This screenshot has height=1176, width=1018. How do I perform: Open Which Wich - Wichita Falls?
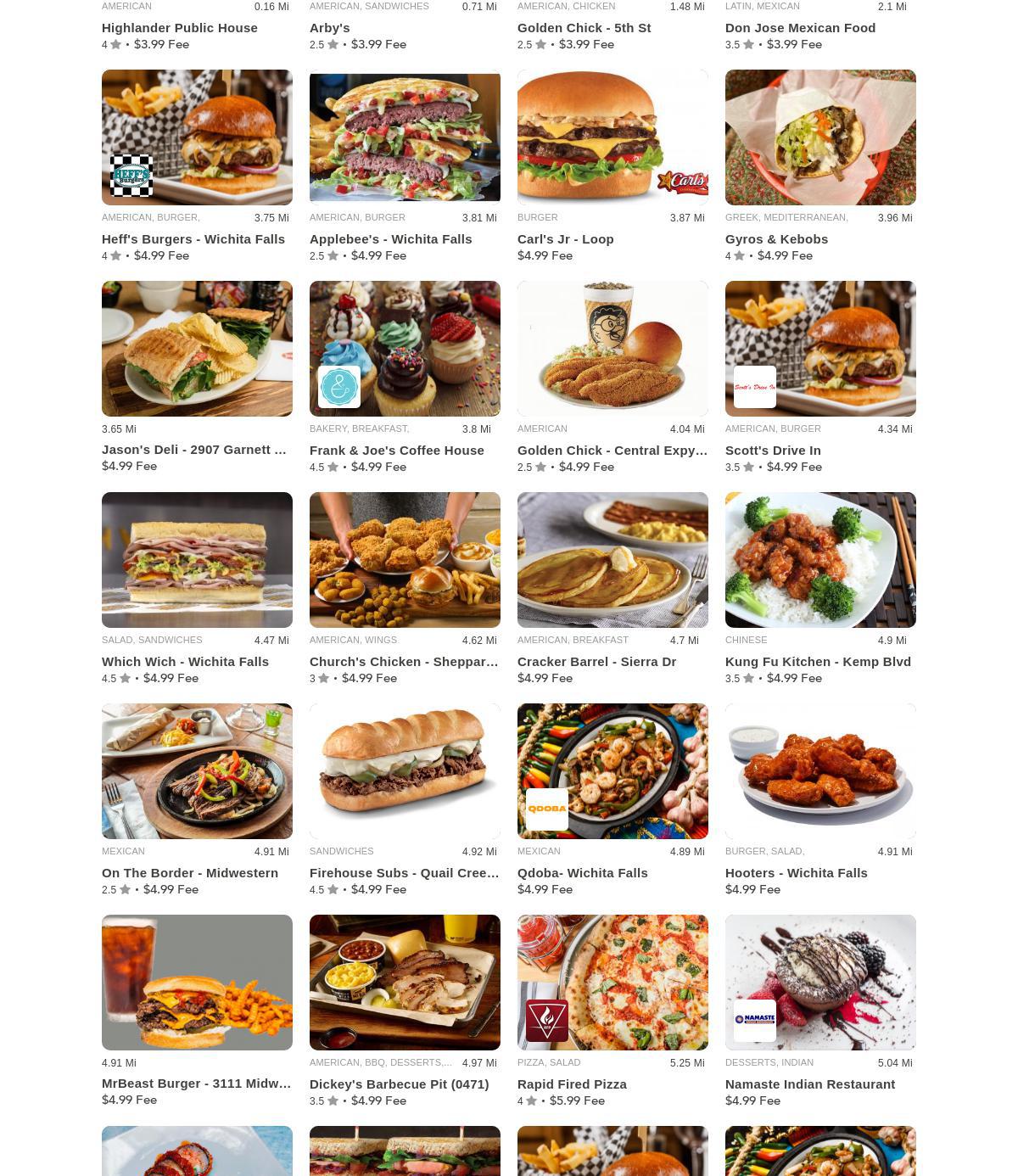[197, 560]
